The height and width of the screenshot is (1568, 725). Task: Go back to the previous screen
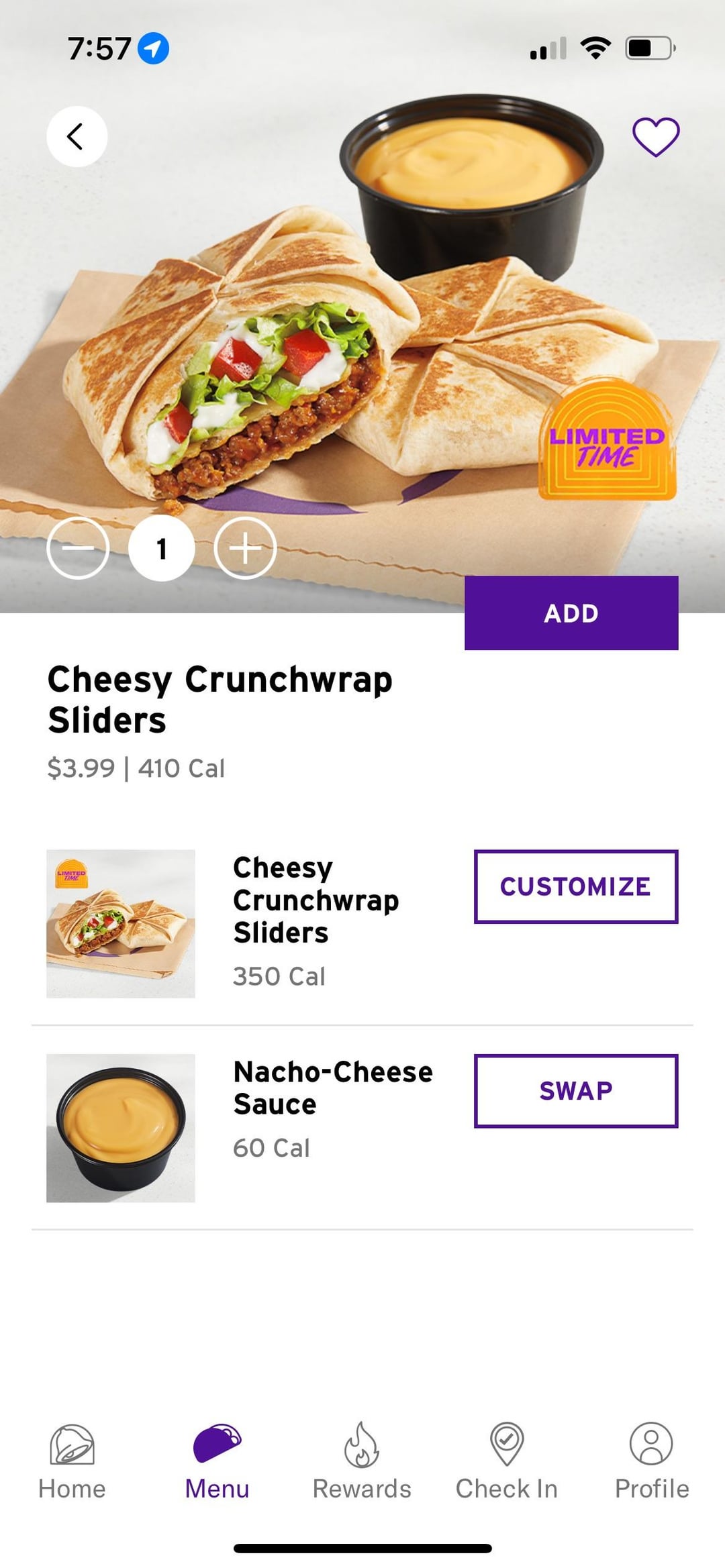click(77, 136)
